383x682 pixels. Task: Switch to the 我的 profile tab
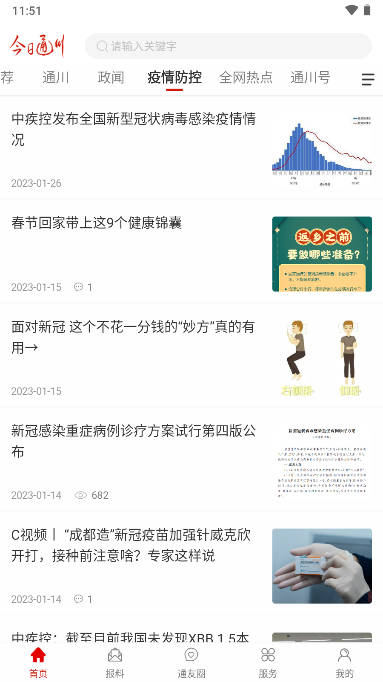344,663
